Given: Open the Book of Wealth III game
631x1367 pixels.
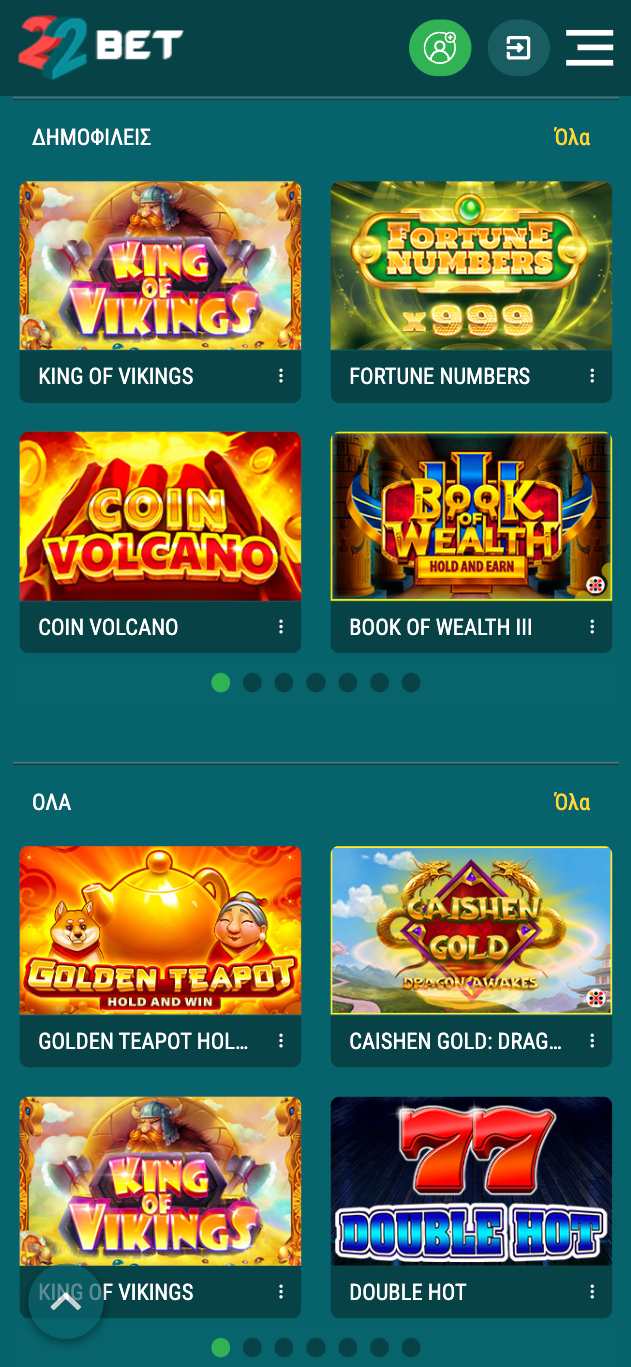Looking at the screenshot, I should coord(471,516).
